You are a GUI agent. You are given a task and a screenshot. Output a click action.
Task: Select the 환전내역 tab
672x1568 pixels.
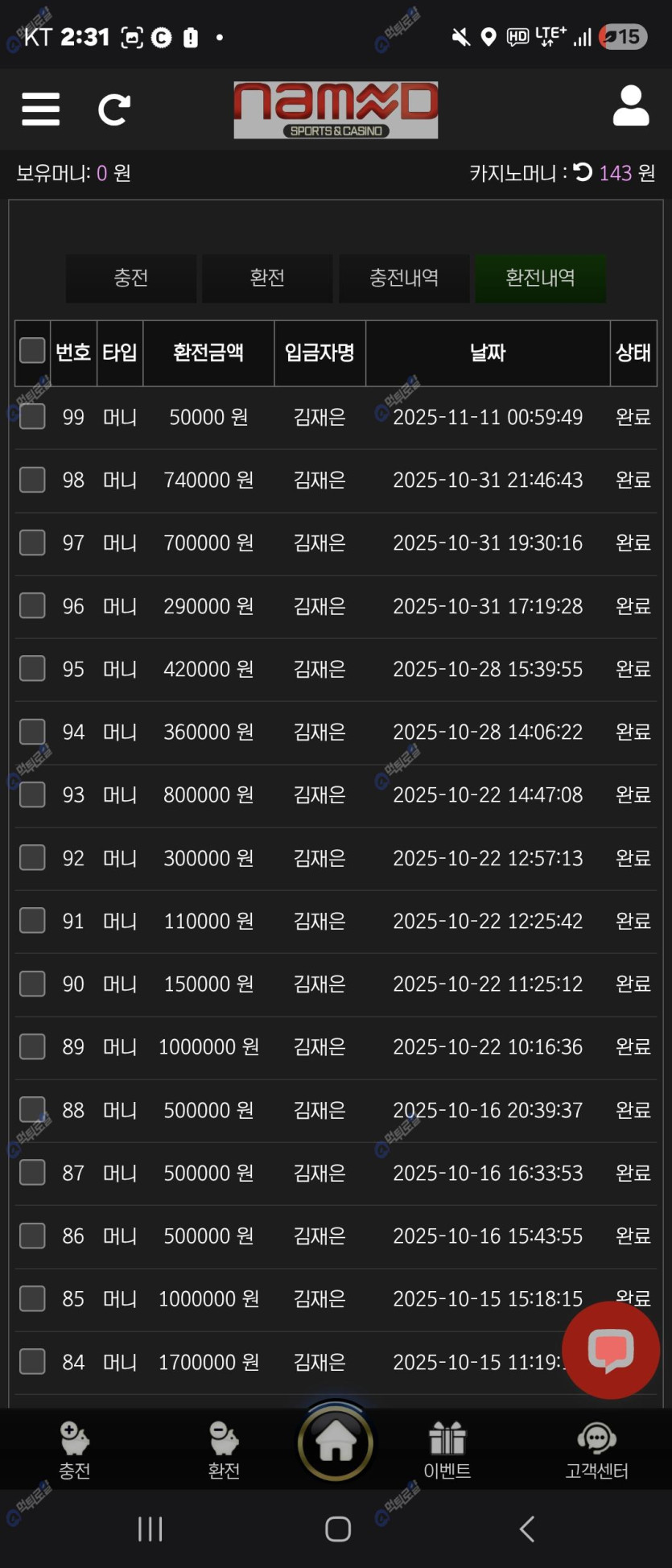point(540,279)
